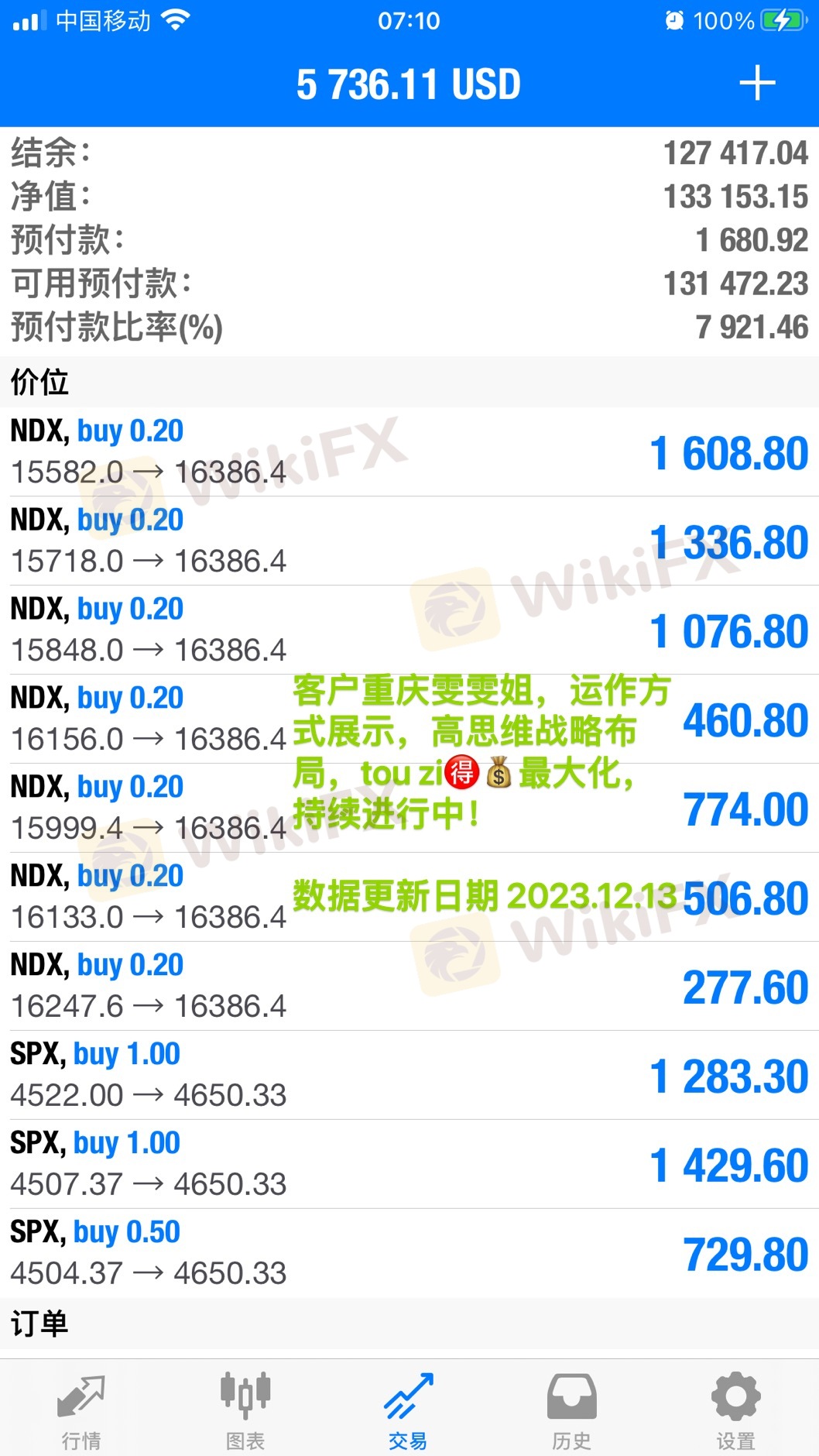Open the NDX position opened at 15582.0
The width and height of the screenshot is (819, 1456).
point(409,452)
